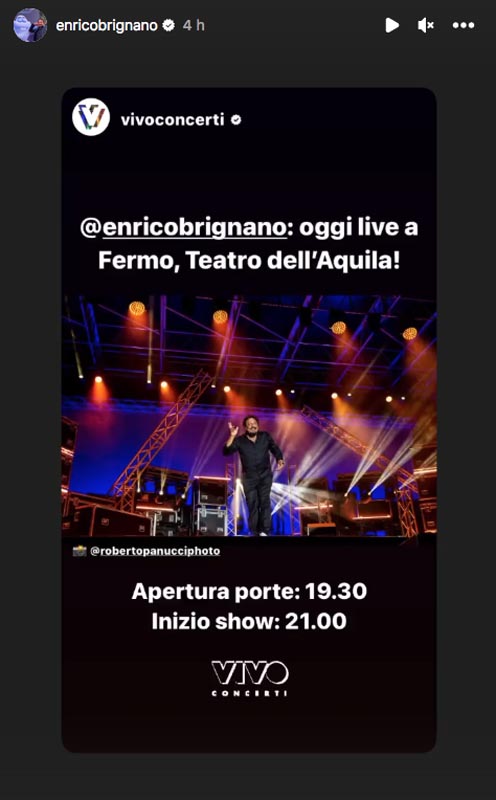Open the three-dot overflow menu

tap(463, 25)
